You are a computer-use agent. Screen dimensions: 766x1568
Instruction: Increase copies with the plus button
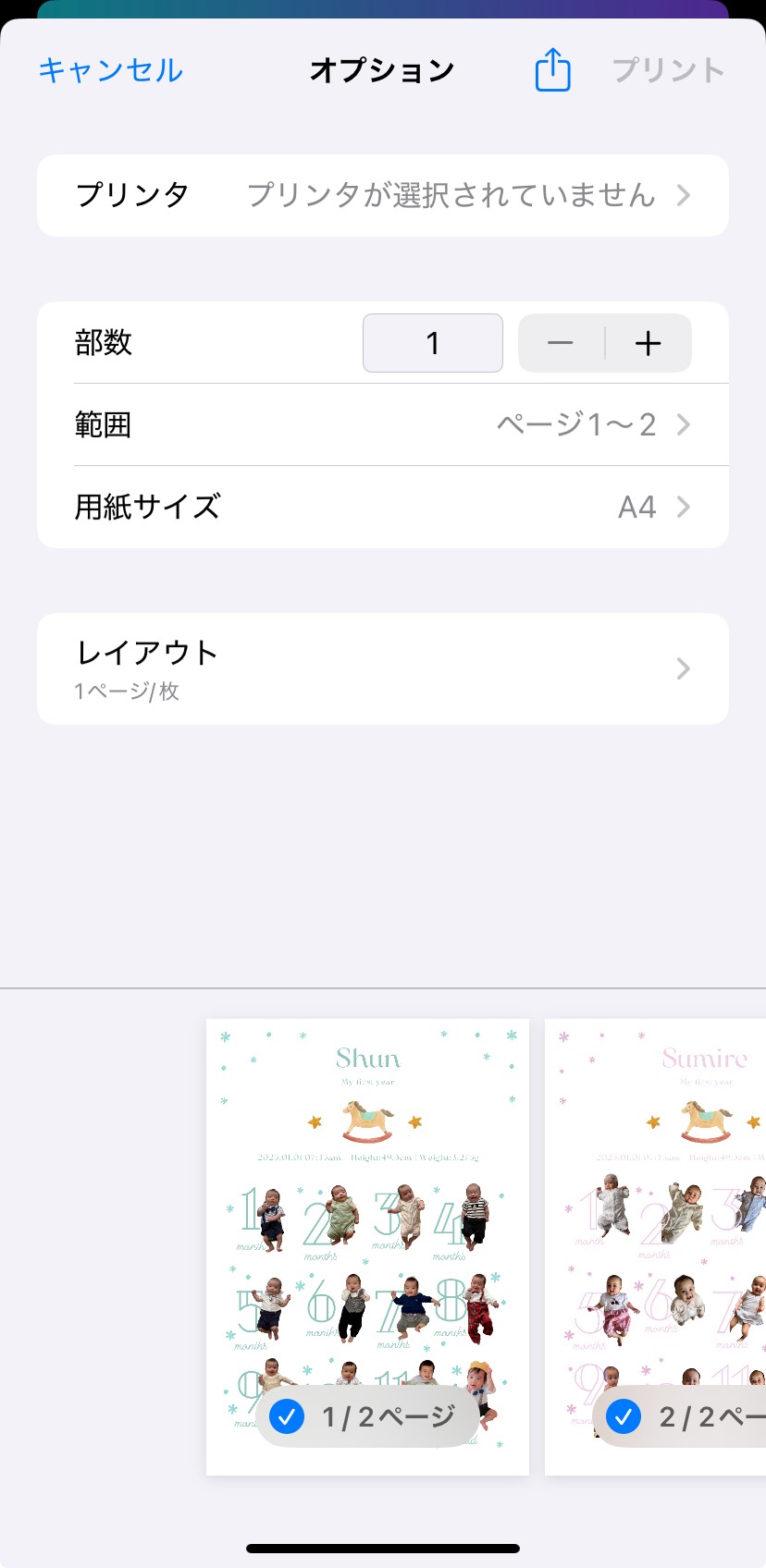[x=649, y=343]
